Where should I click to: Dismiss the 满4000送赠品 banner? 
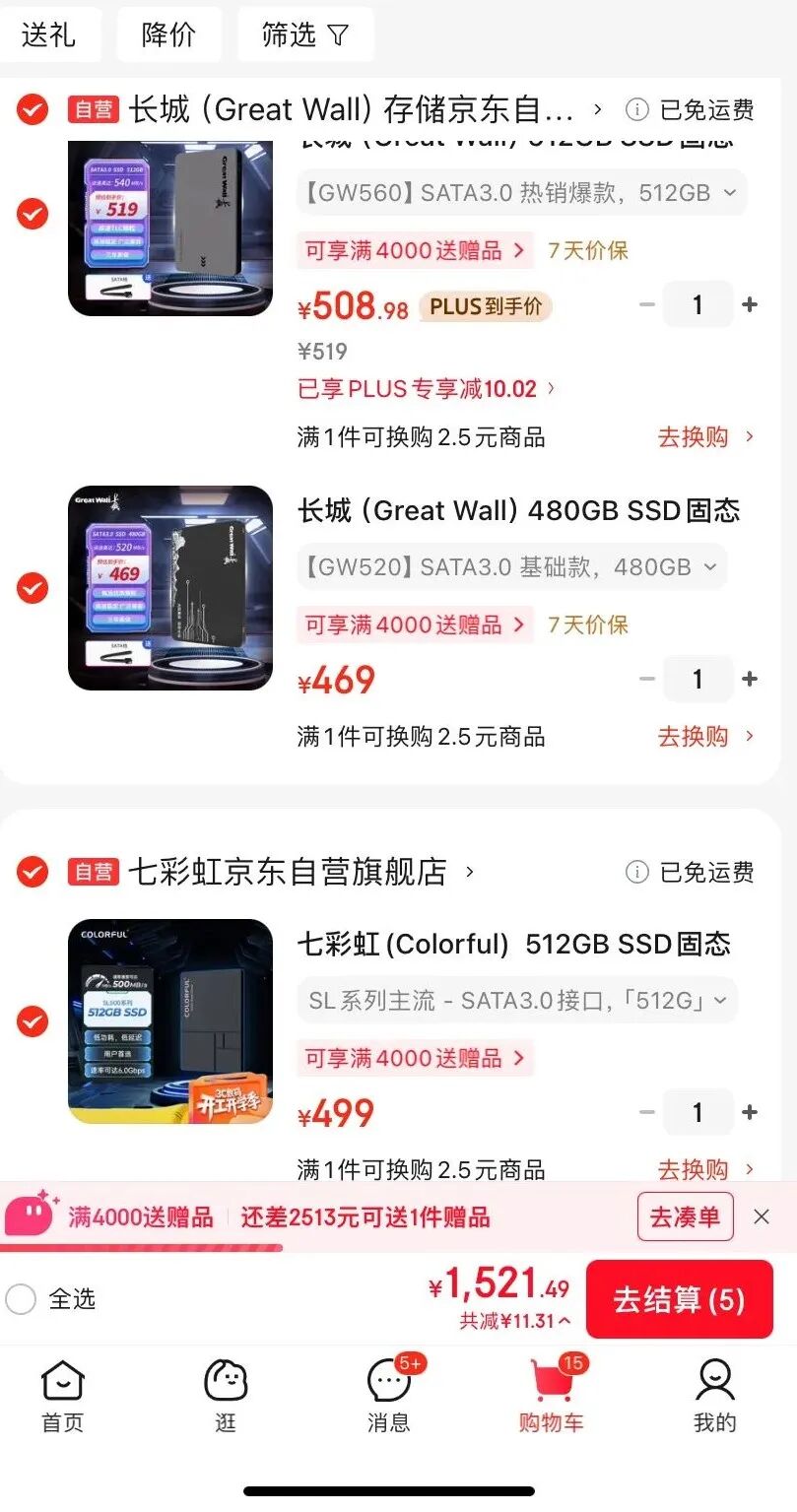[x=762, y=1217]
